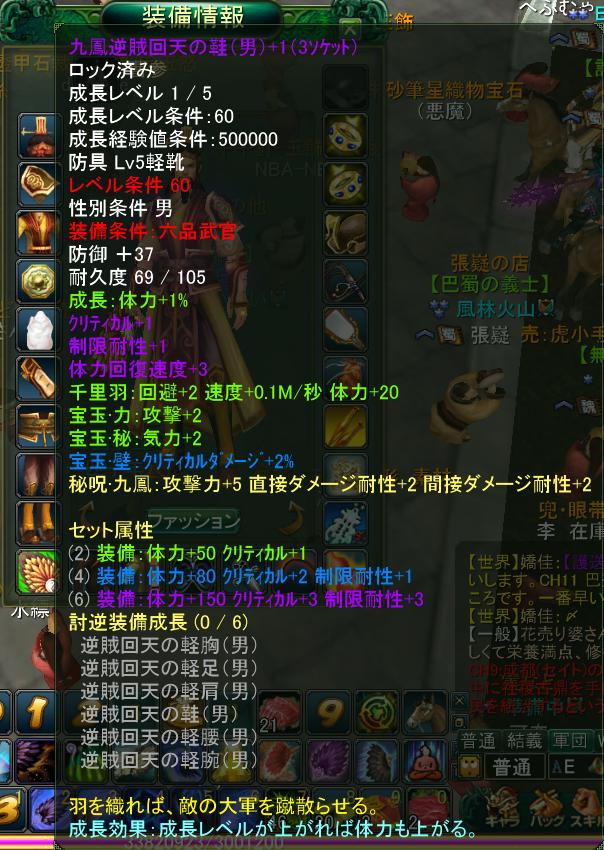Use the green swirl skill slot

(379, 712)
